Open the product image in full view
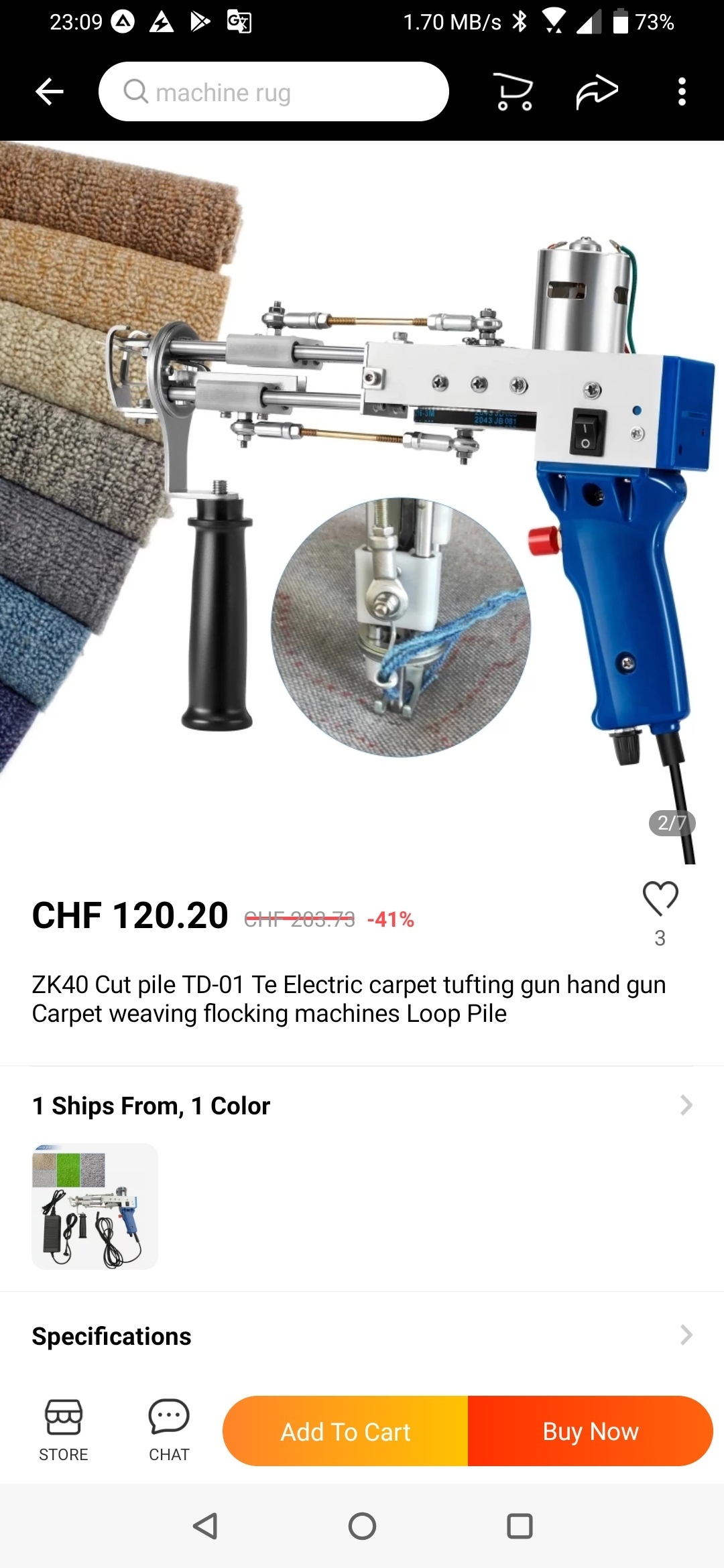 point(362,503)
